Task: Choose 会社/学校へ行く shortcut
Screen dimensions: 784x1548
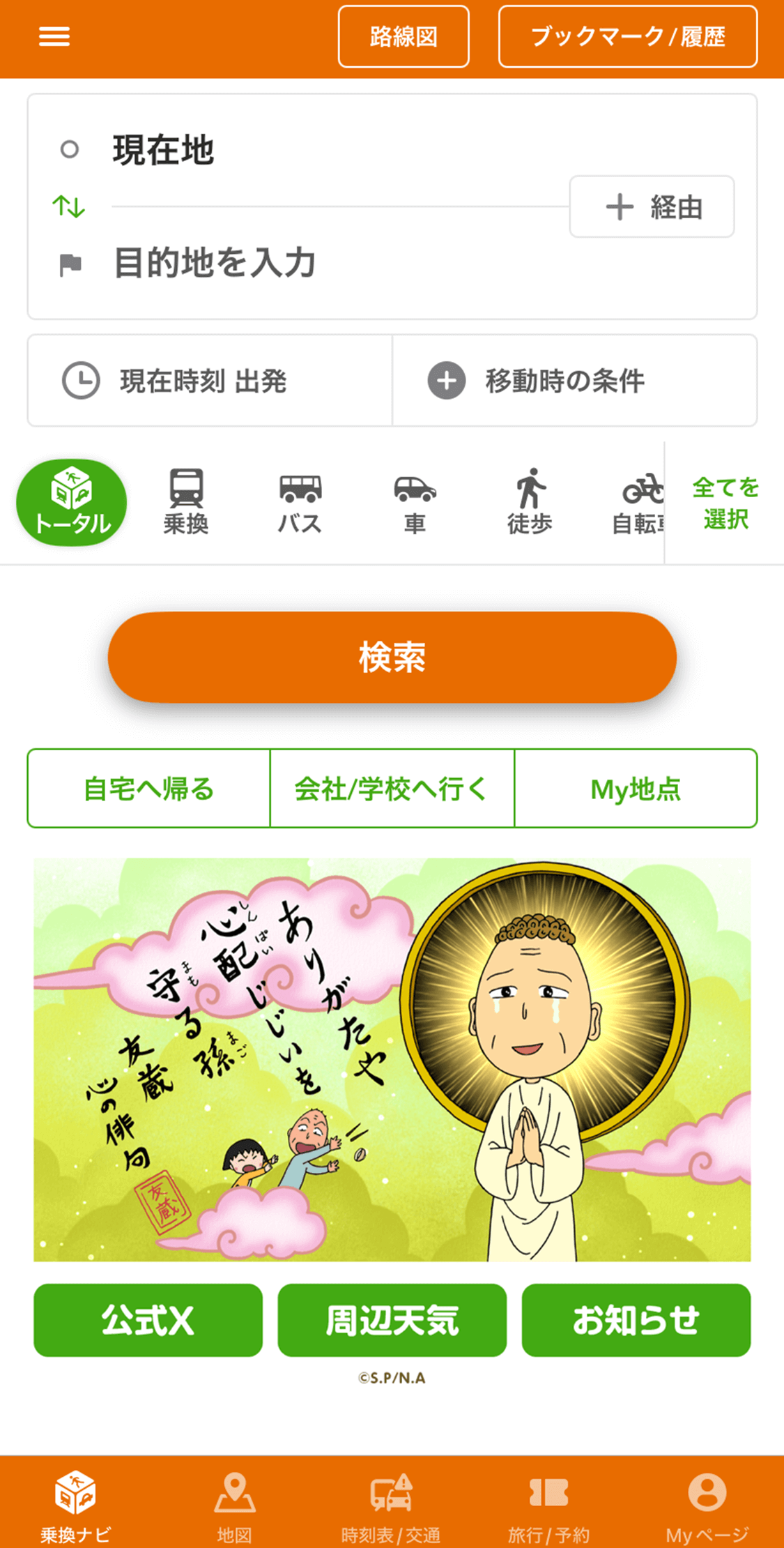Action: (x=392, y=789)
